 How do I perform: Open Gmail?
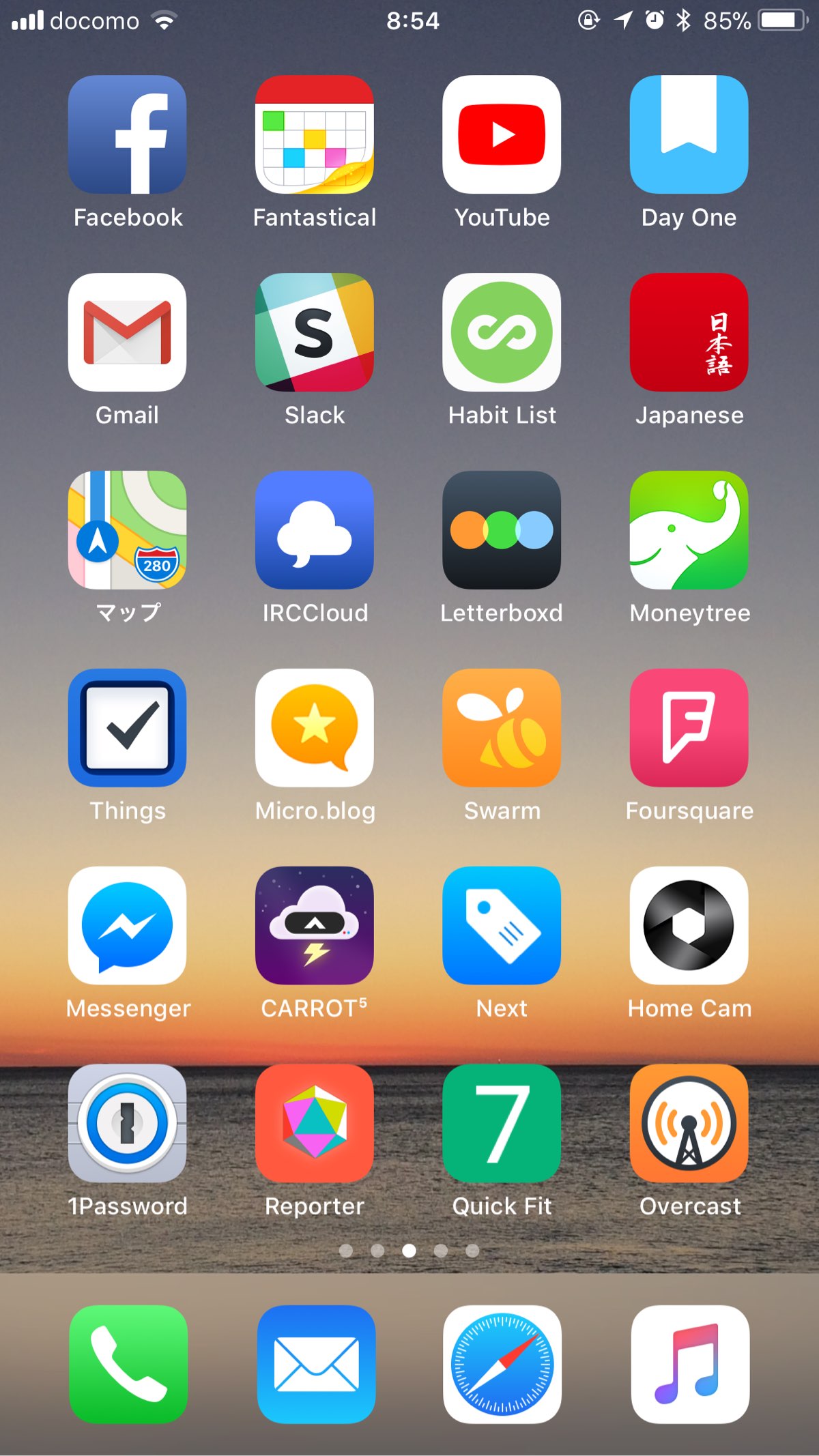point(127,332)
